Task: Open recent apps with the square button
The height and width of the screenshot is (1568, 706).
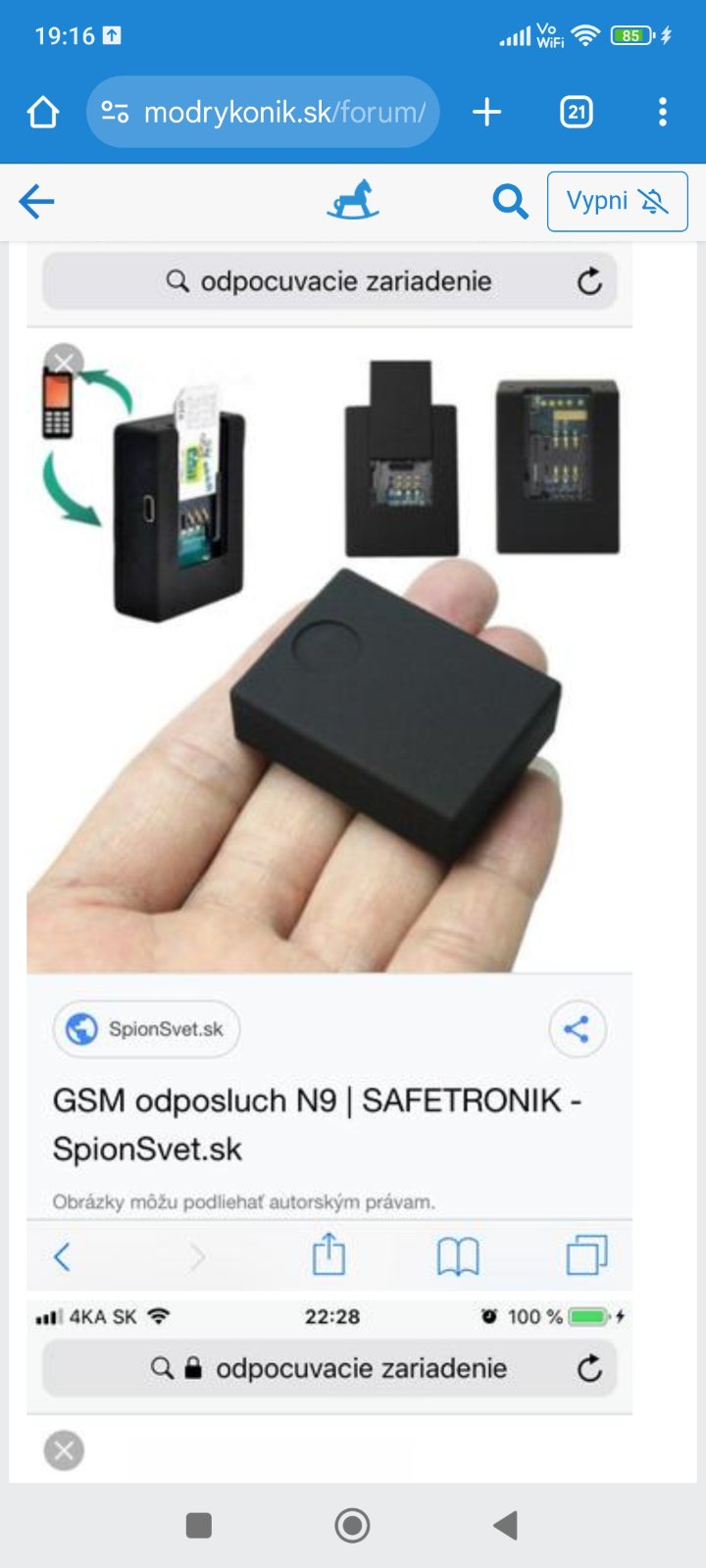Action: [199, 1525]
